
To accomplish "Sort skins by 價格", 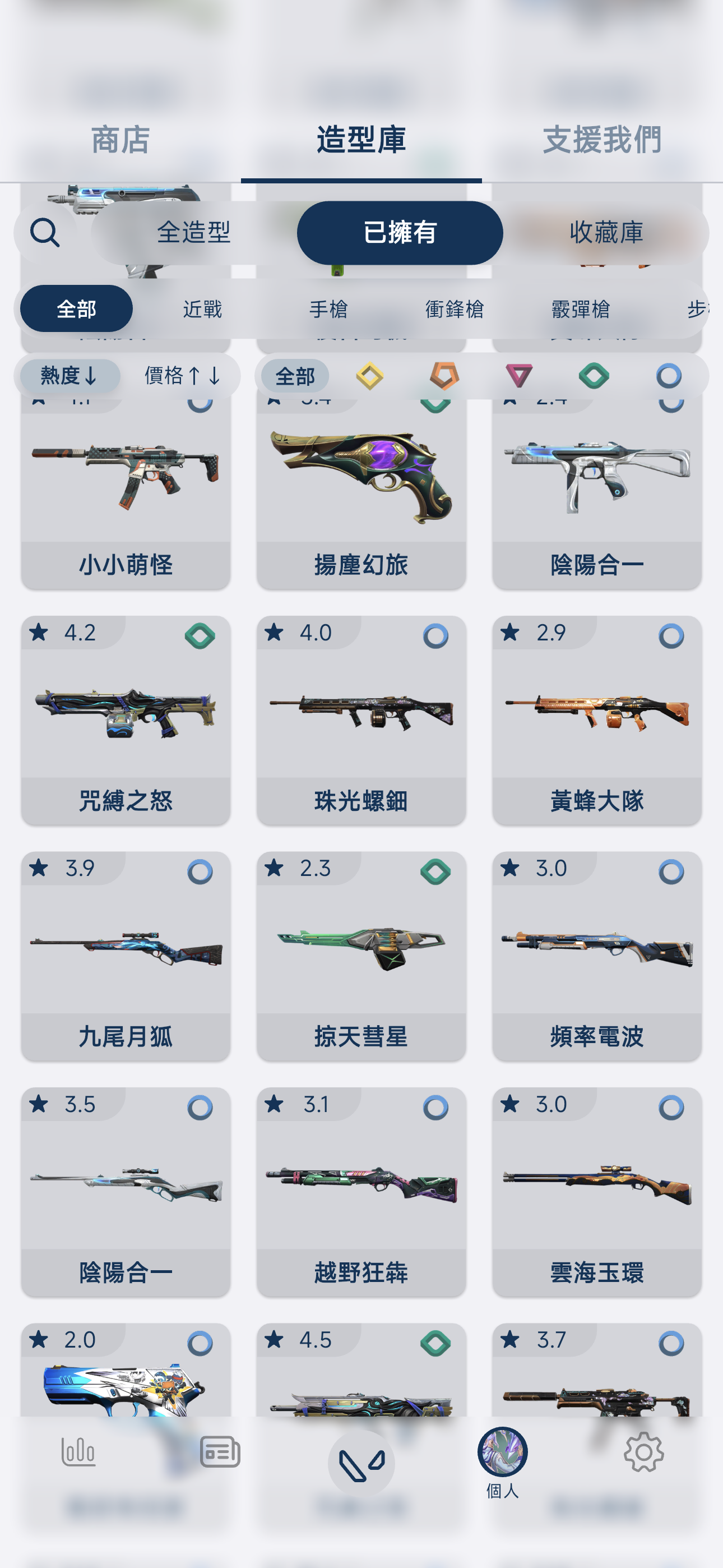I will [182, 376].
